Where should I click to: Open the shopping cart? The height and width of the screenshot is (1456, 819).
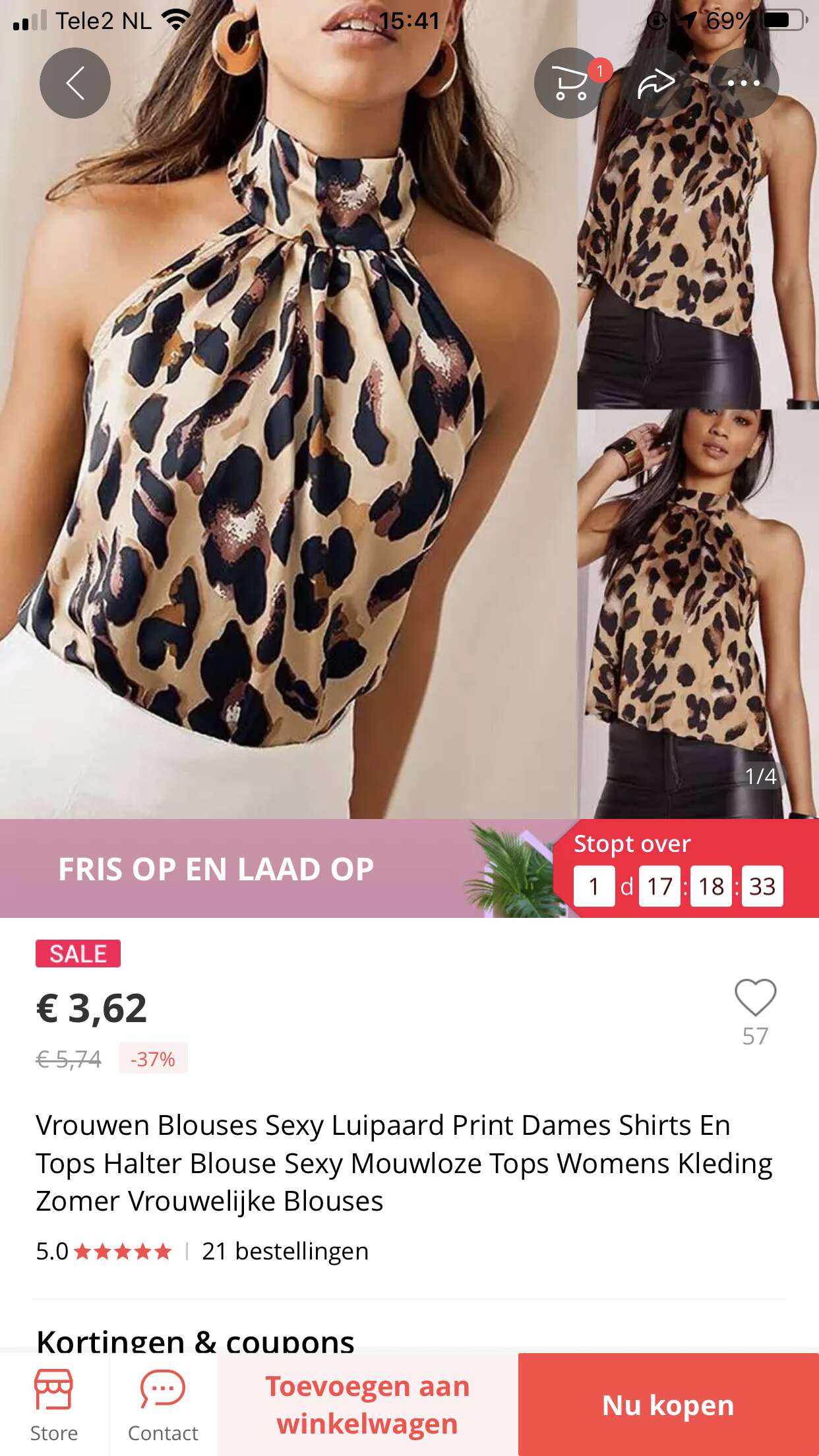(x=570, y=83)
